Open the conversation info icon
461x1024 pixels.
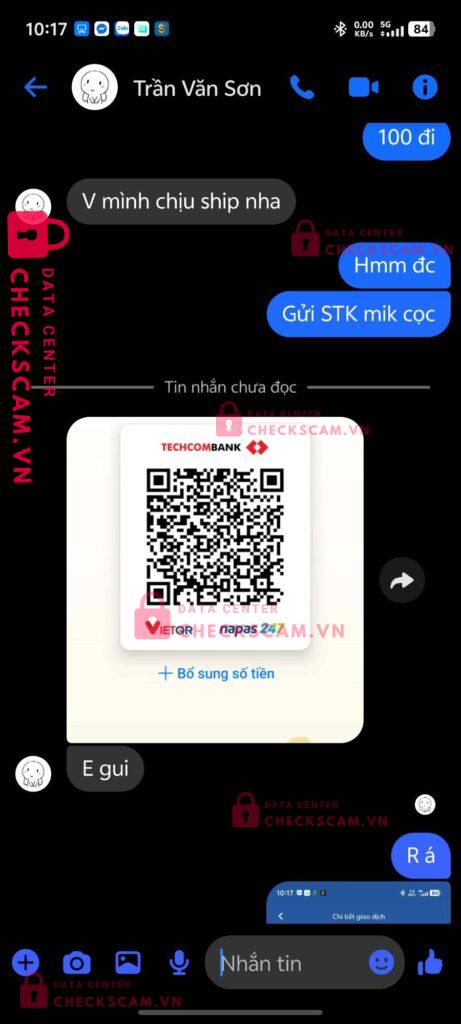pos(425,88)
